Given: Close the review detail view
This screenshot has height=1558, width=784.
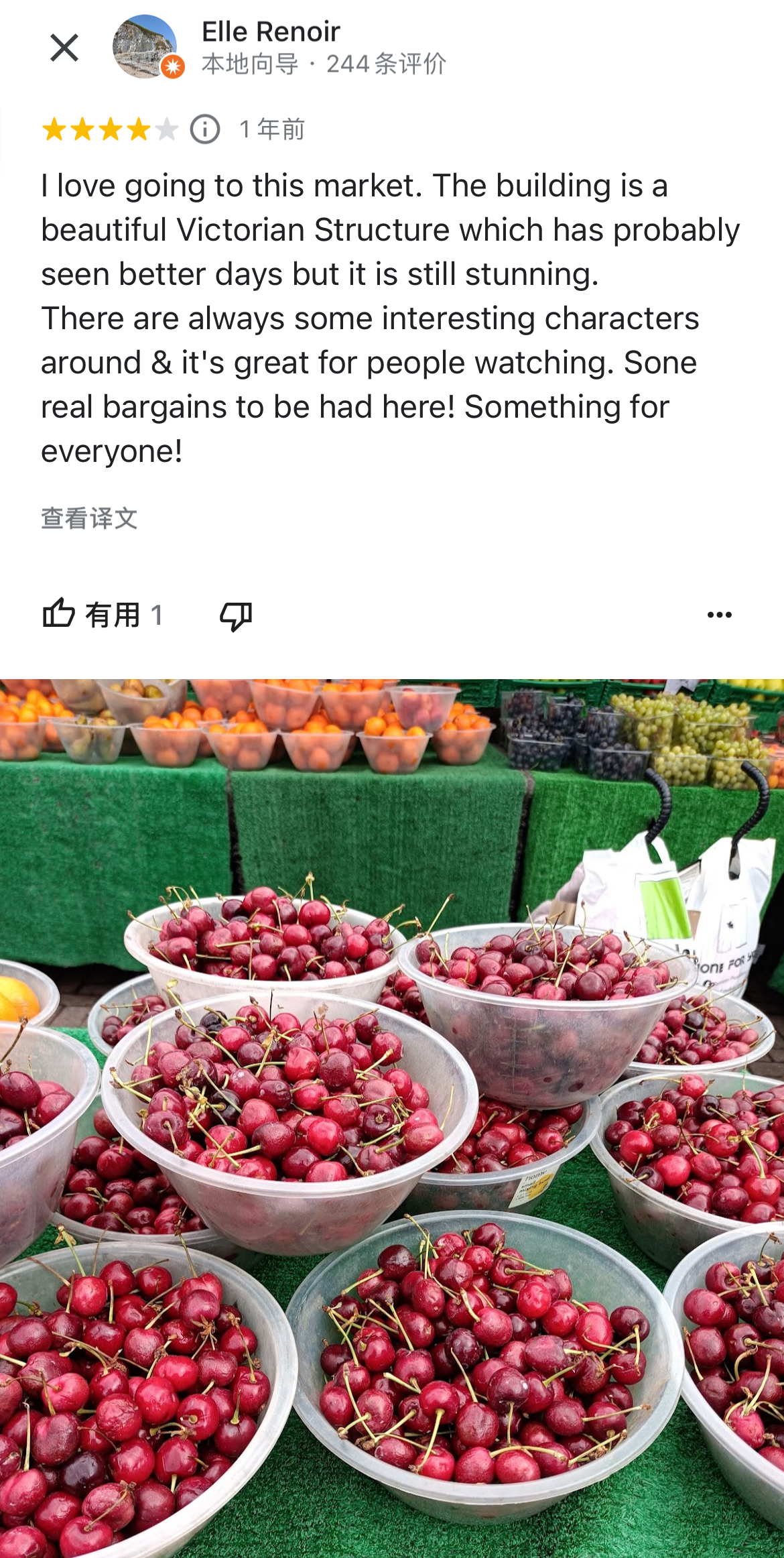Looking at the screenshot, I should (64, 48).
